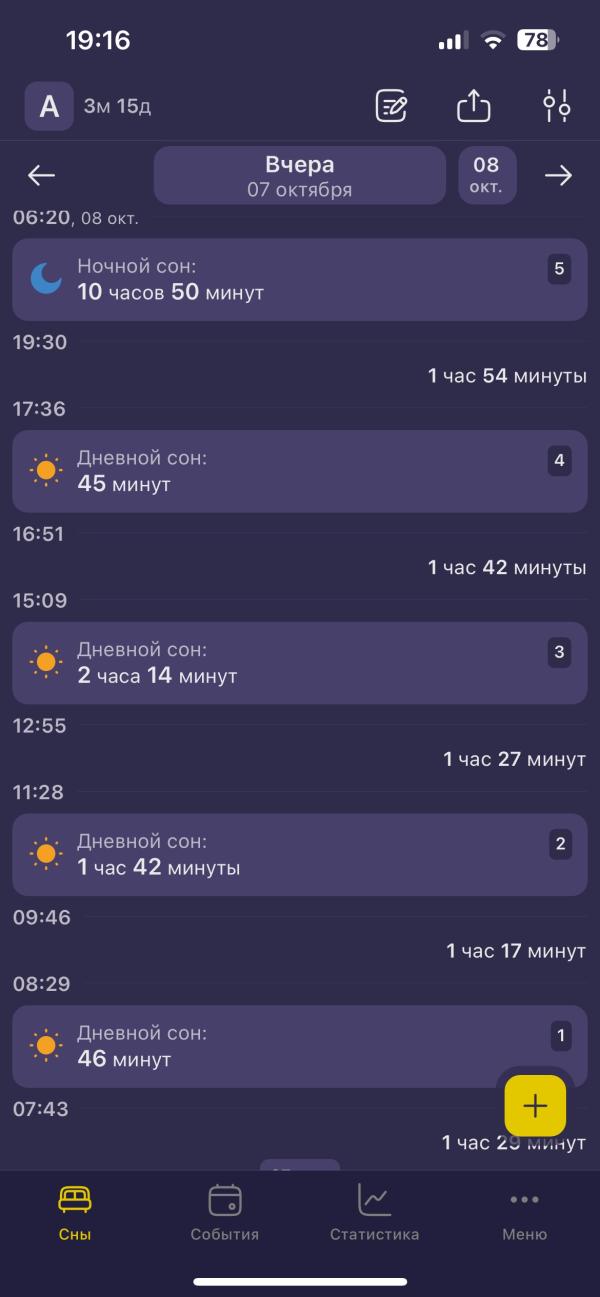
Task: Open the night sleep of 10 часов 50 минут
Action: 299,280
